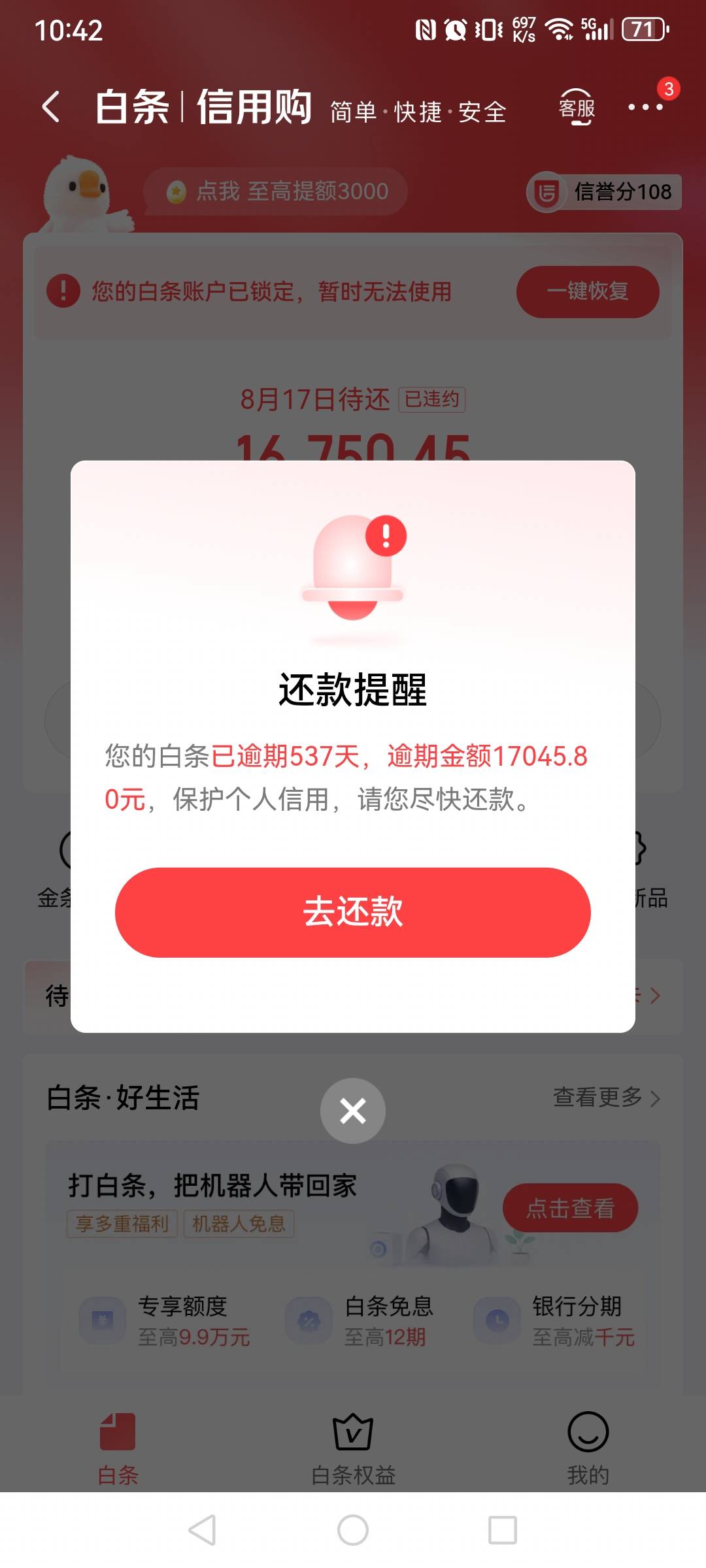Viewport: 706px width, 1568px height.
Task: Open 白条免息 至高12期
Action: pos(360,1320)
